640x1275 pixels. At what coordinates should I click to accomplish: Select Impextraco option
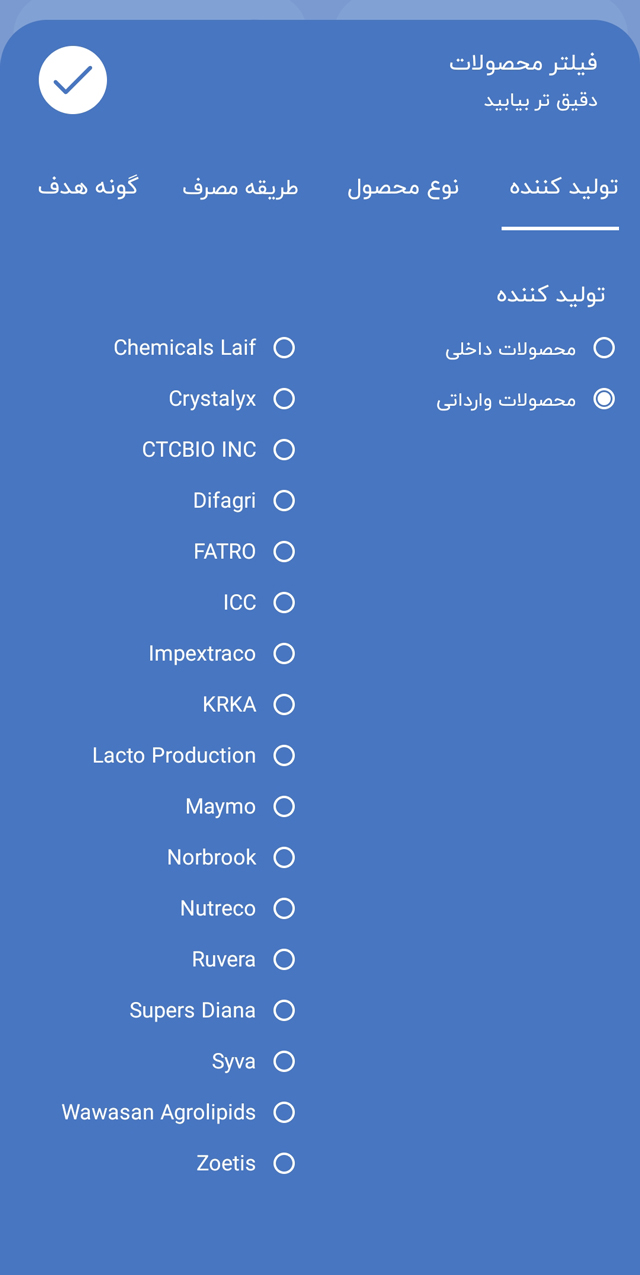click(284, 654)
